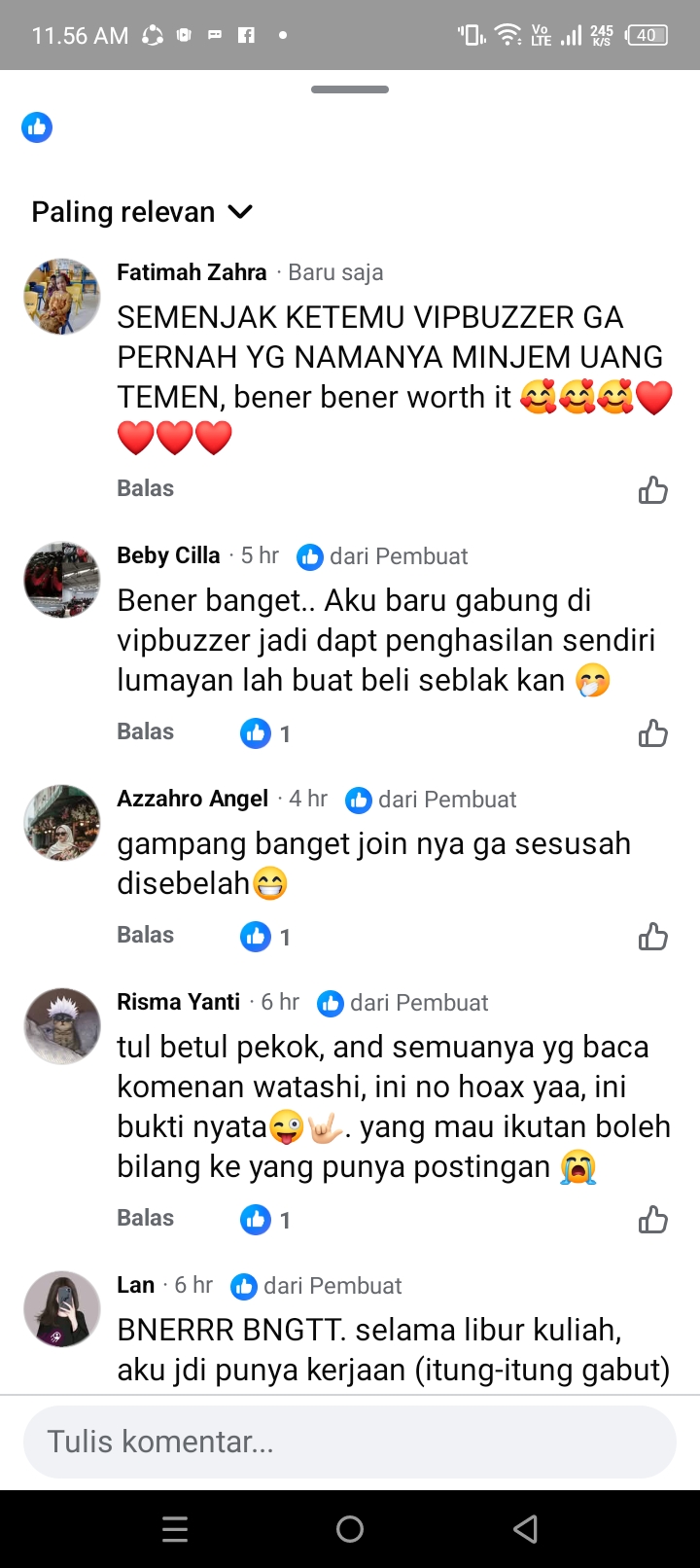
Task: Like Risma Yanti's comment
Action: [x=652, y=1219]
